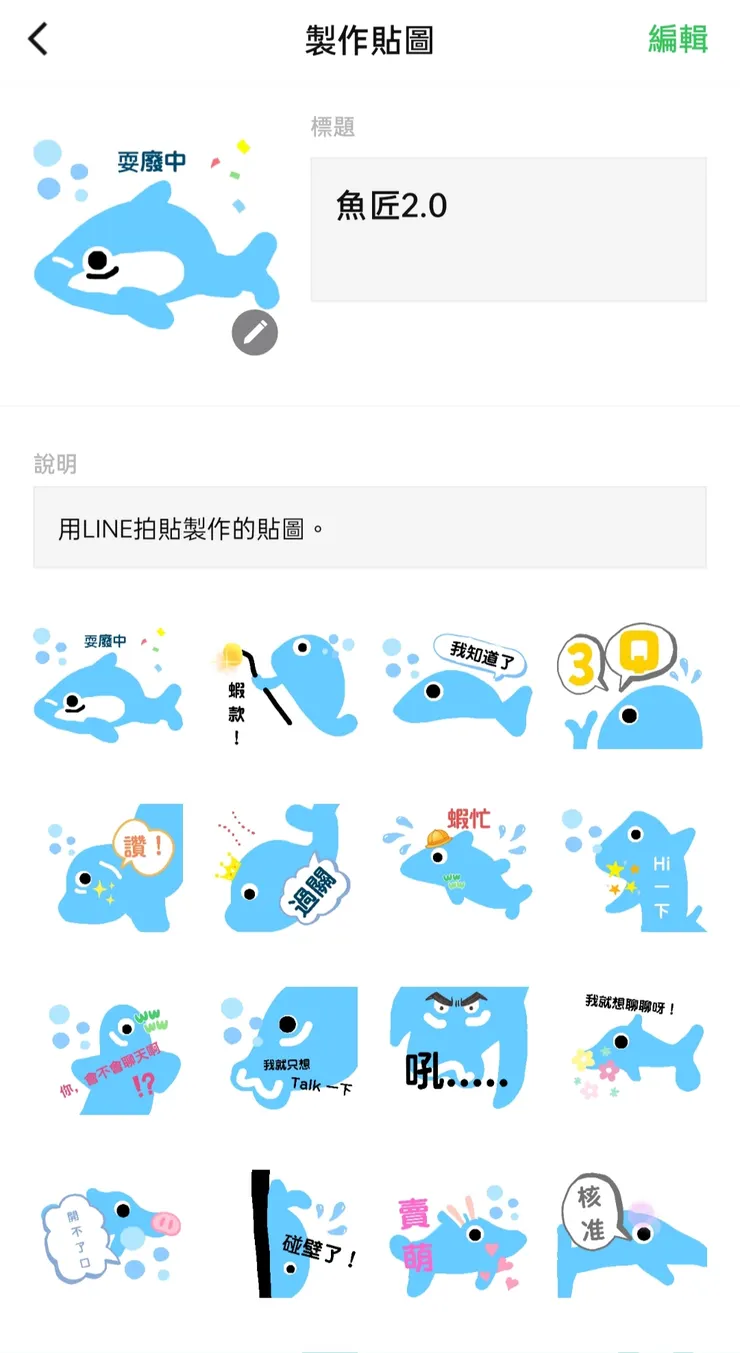Screen dimensions: 740x1353
Task: Tap the description field under 說明
Action: 369,528
